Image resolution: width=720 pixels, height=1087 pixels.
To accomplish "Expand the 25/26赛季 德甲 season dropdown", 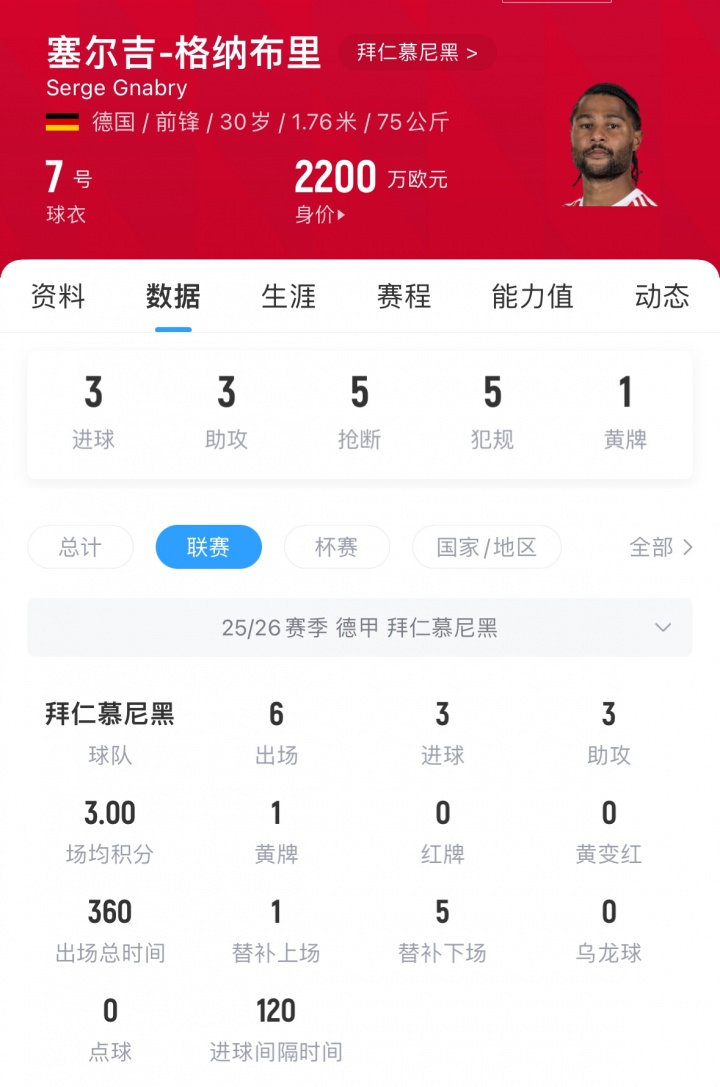I will (360, 628).
